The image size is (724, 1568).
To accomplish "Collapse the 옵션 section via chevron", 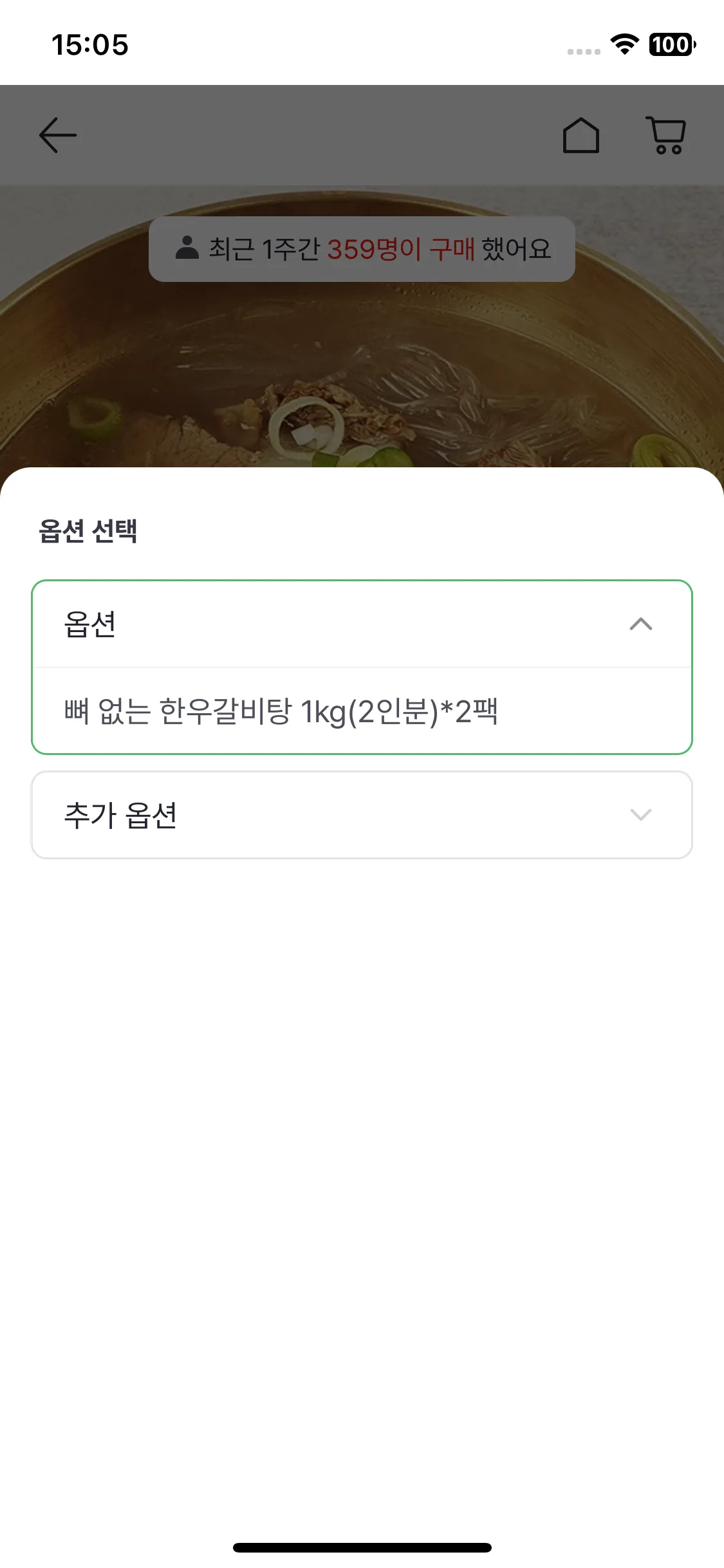I will [x=640, y=623].
